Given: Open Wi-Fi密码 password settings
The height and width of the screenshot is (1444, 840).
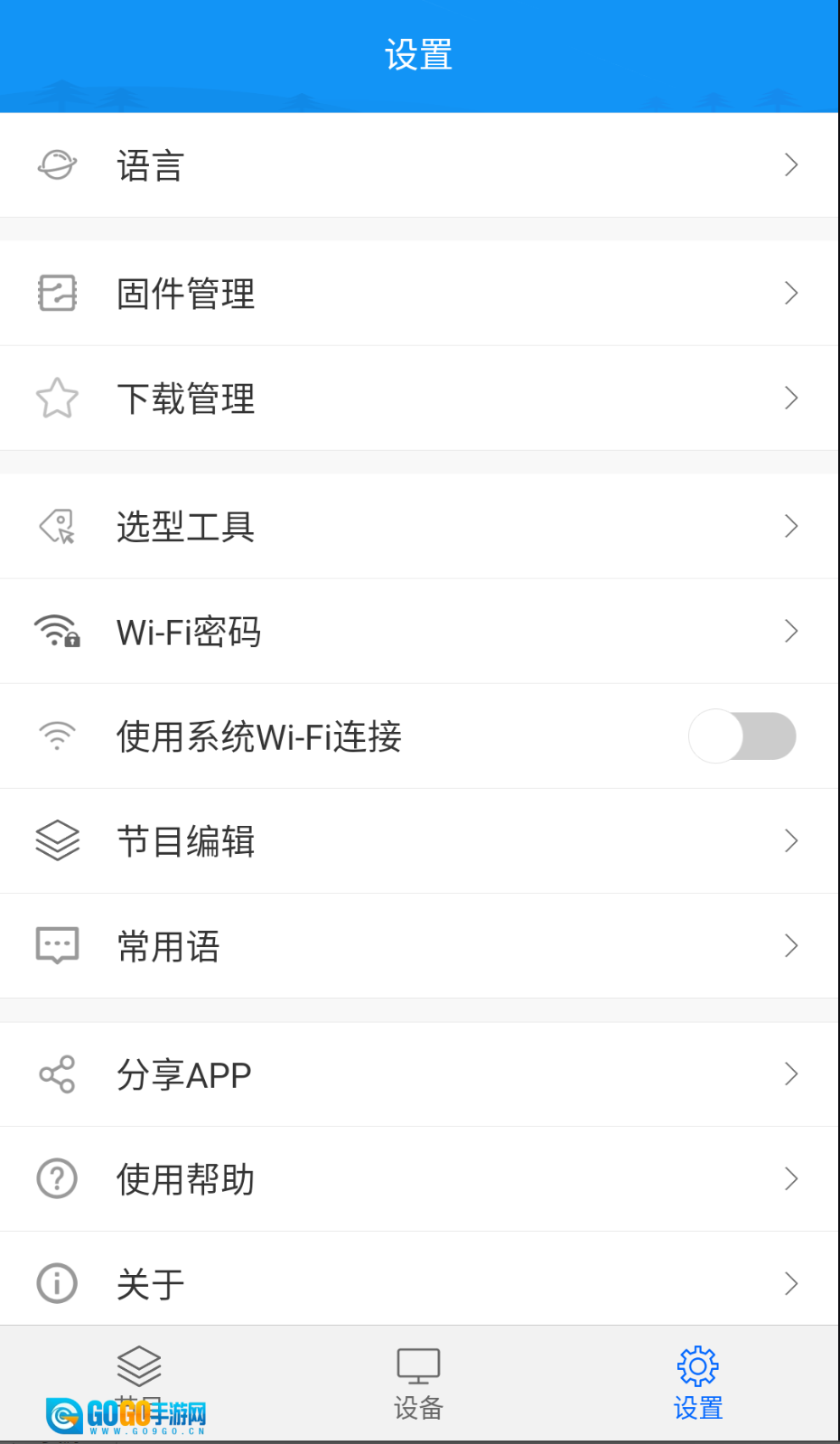Looking at the screenshot, I should pos(419,632).
